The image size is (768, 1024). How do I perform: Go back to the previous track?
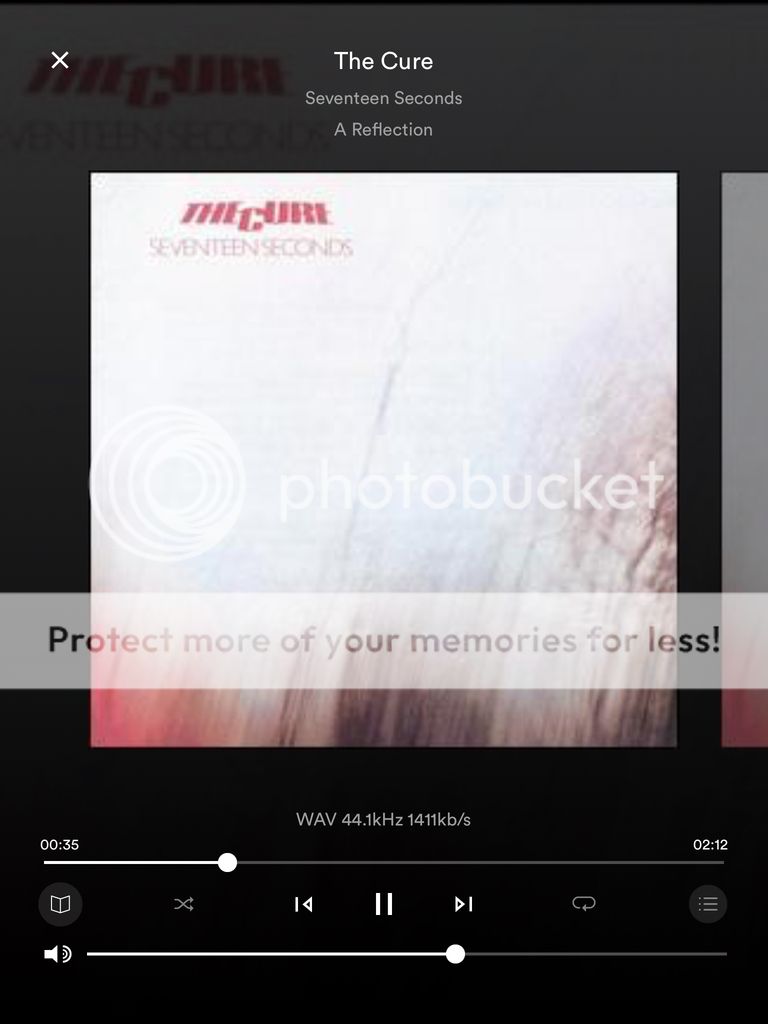click(x=303, y=904)
